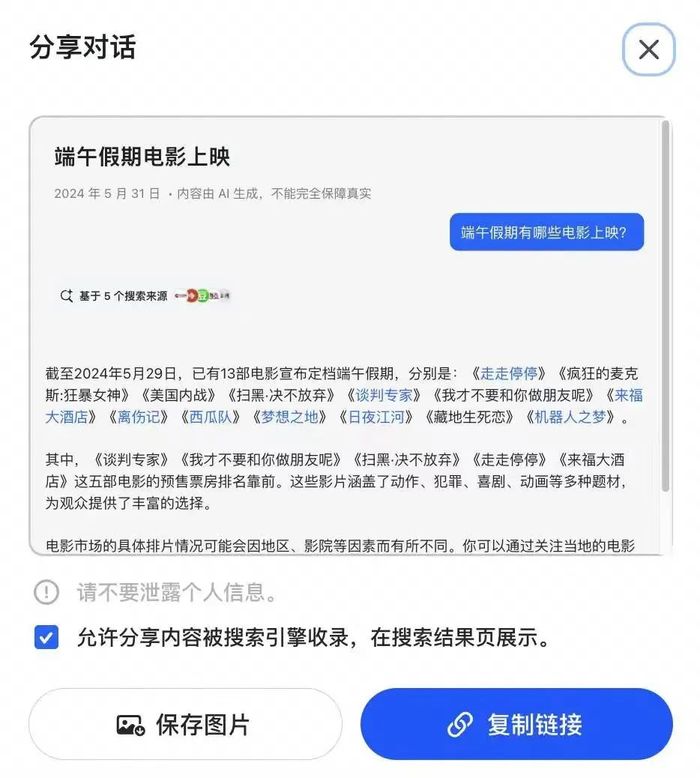Open 基于 5 个搜索来源 sources

pos(114,296)
